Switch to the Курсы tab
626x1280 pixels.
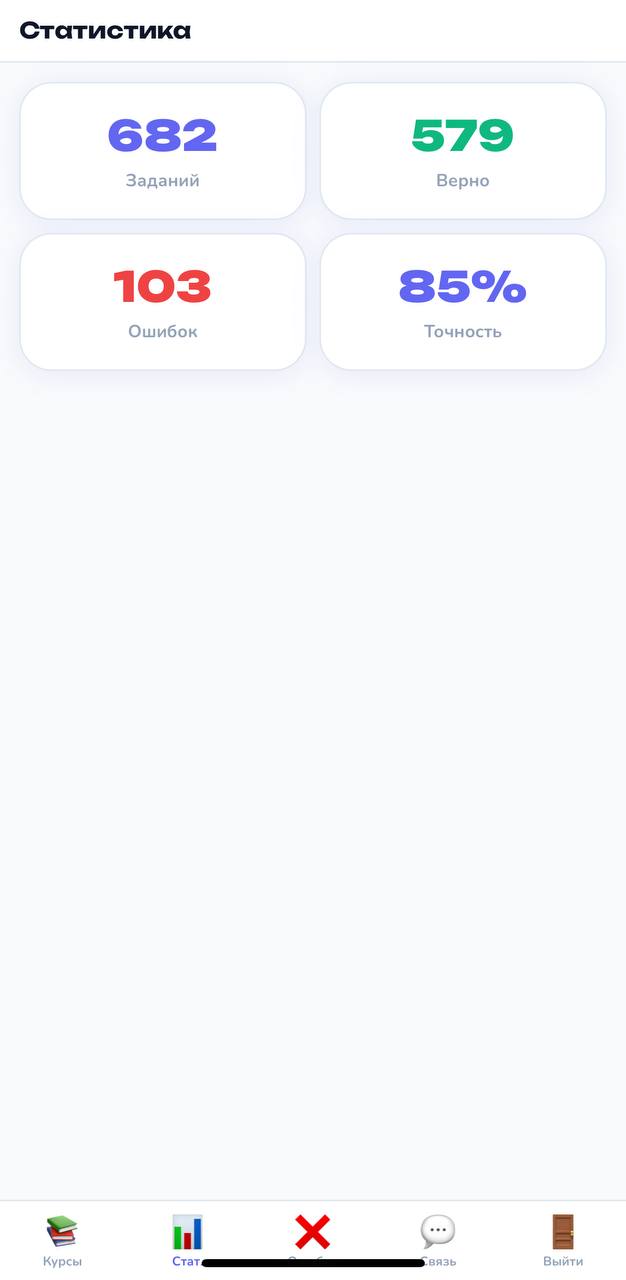(x=62, y=1240)
